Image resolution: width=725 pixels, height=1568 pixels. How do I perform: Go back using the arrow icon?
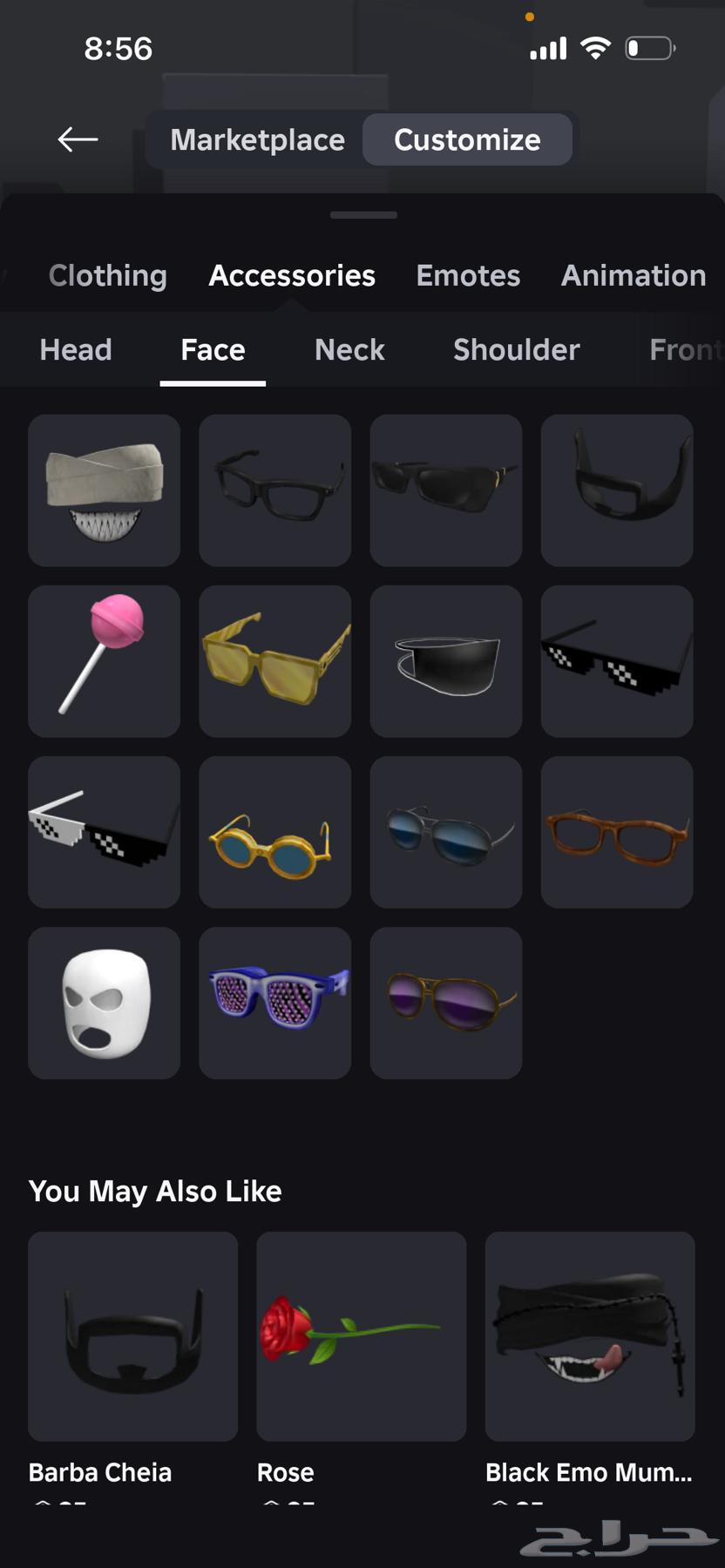pos(78,139)
